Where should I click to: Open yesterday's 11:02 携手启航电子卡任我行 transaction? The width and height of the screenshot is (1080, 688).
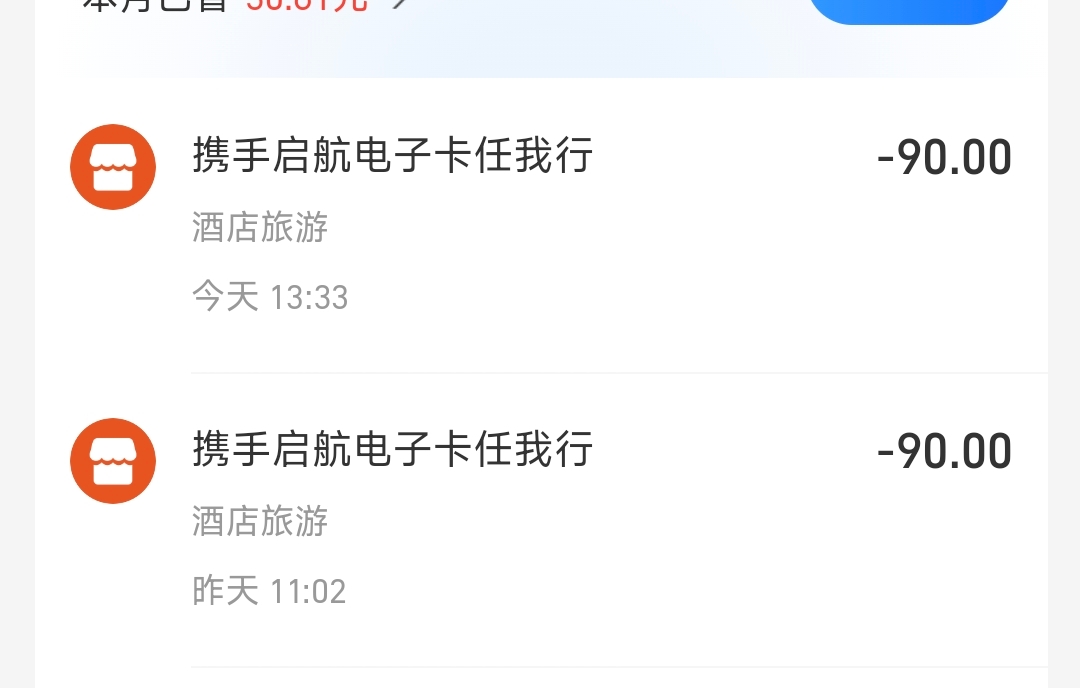click(541, 520)
